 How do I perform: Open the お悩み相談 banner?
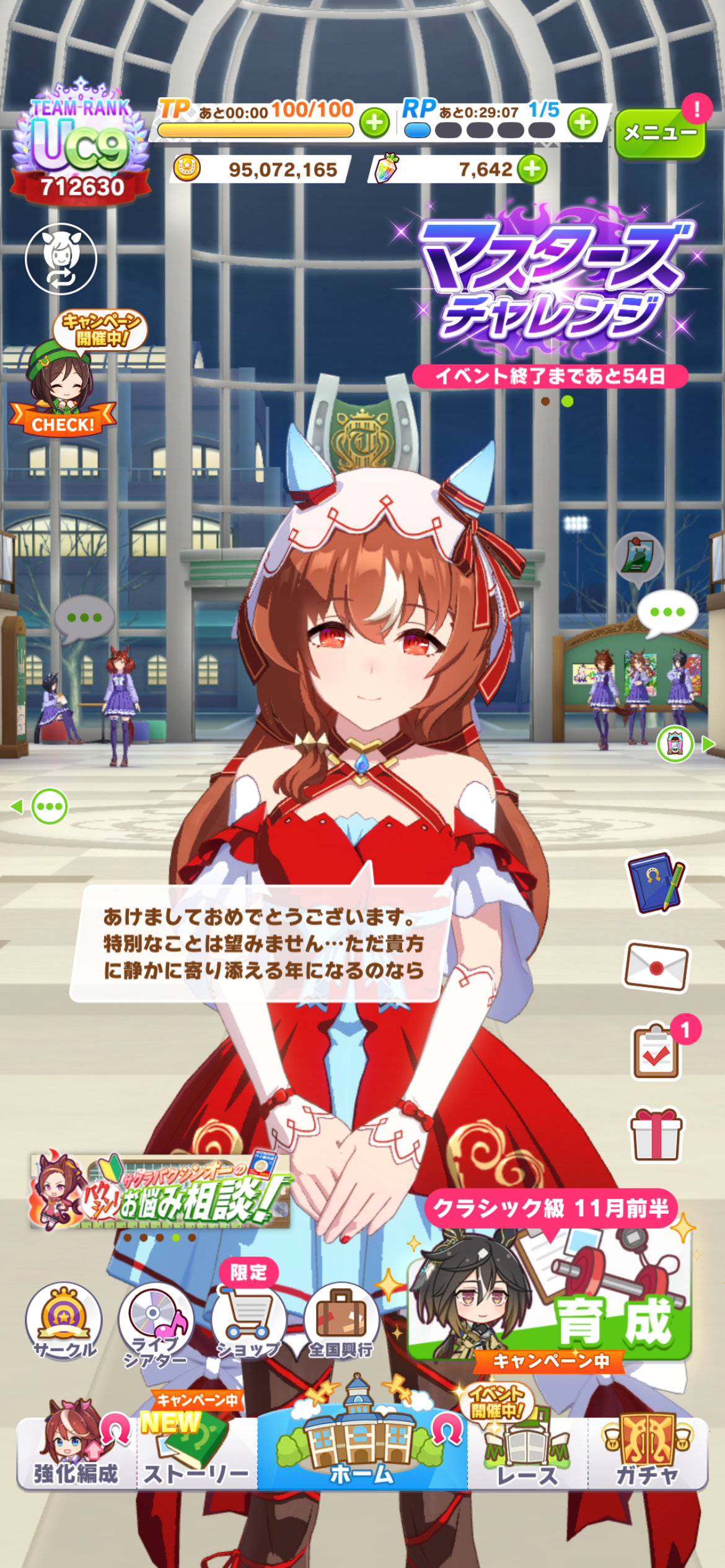(x=160, y=1190)
